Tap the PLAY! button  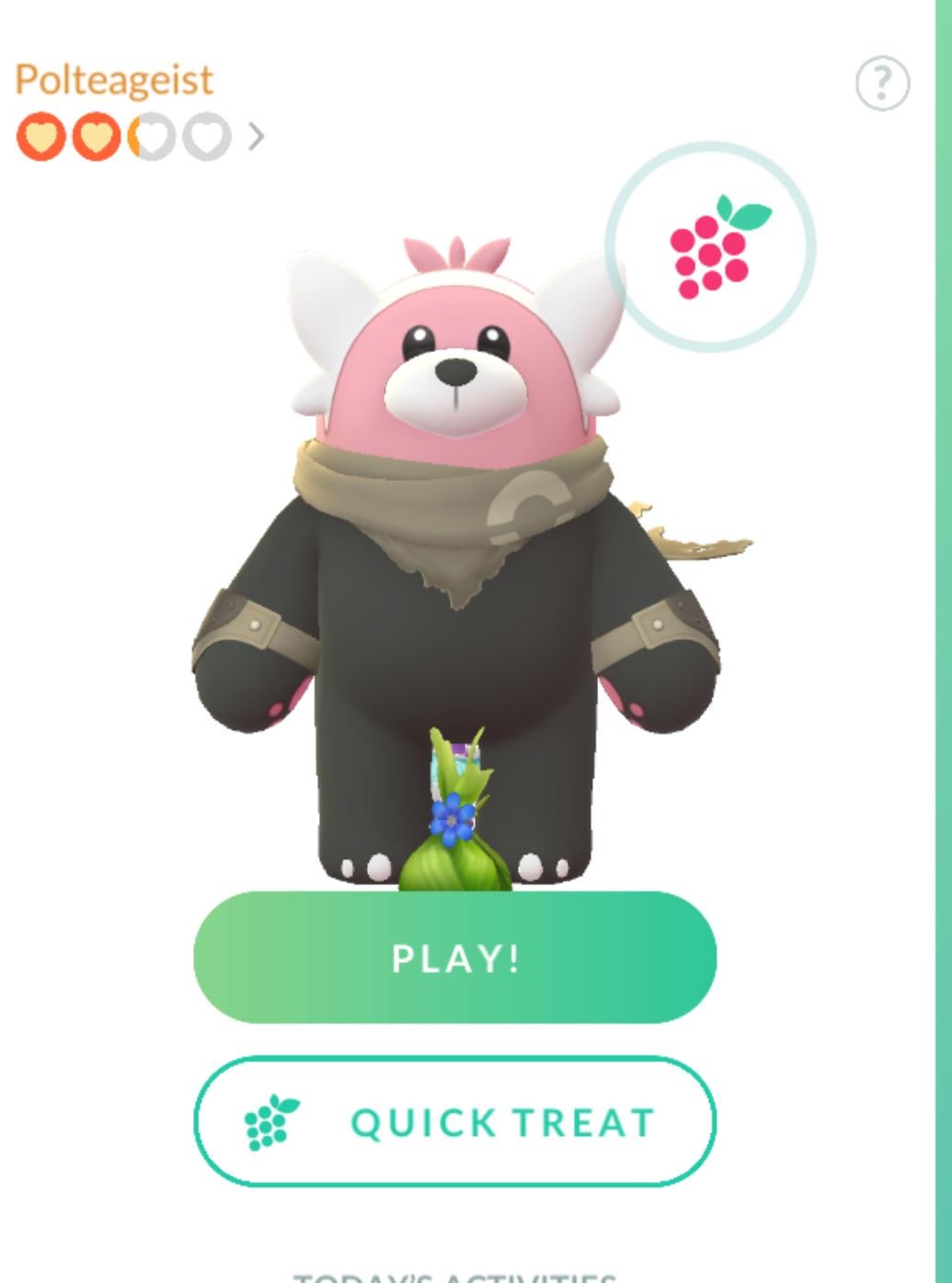pyautogui.click(x=454, y=957)
